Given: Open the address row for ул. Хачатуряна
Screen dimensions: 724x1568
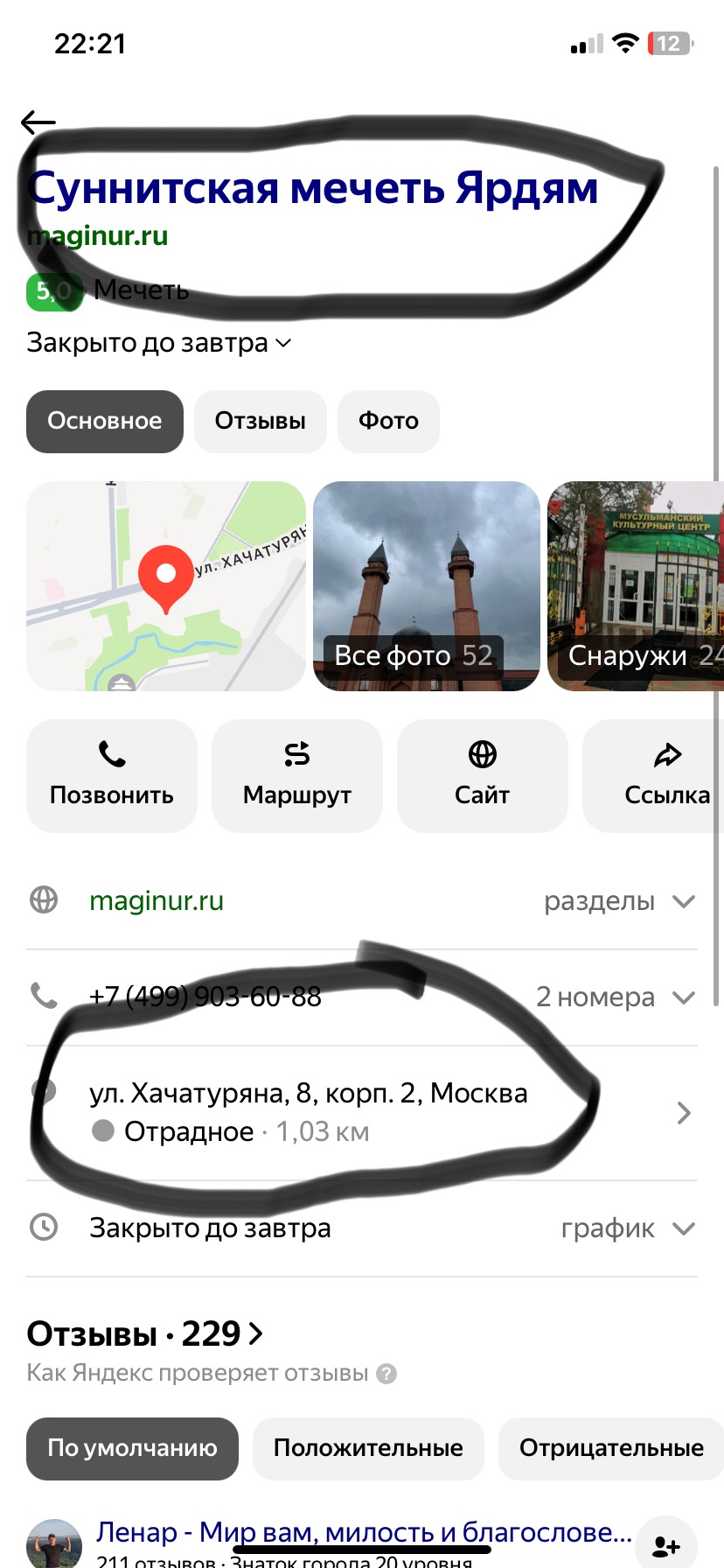Looking at the screenshot, I should coord(350,1112).
